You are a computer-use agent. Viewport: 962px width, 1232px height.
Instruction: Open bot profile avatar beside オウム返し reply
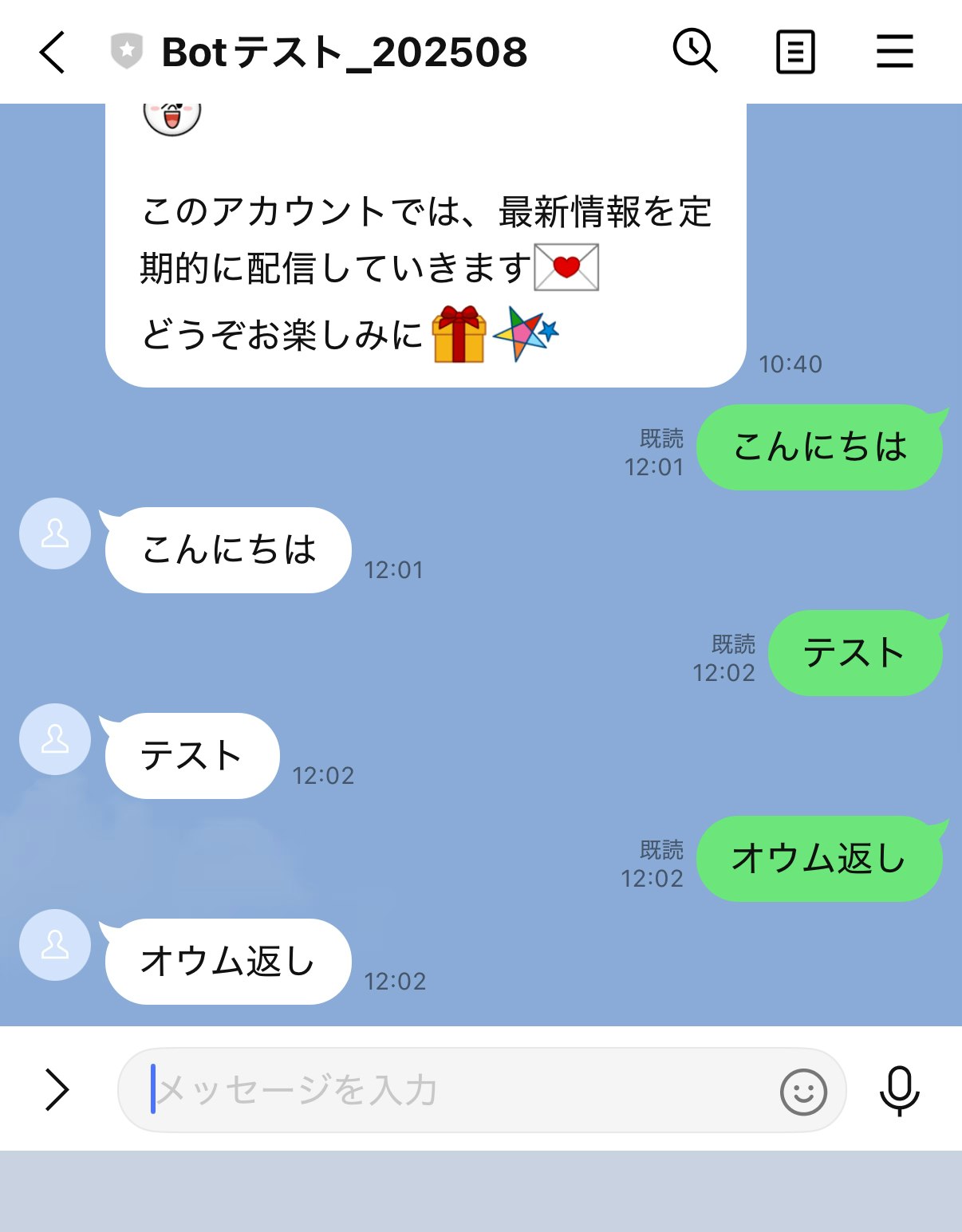coord(55,945)
